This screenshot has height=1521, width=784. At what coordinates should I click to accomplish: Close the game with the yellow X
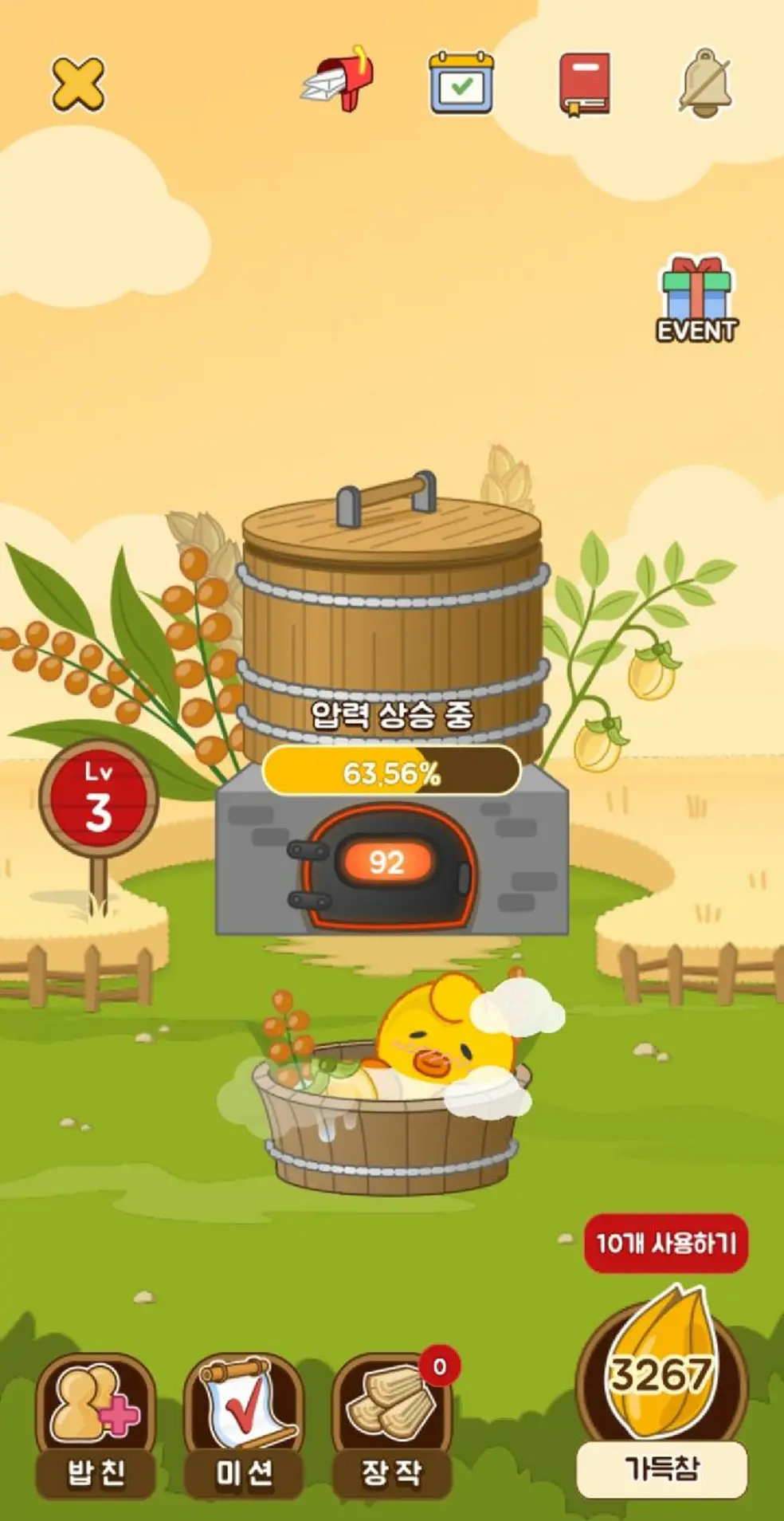78,84
